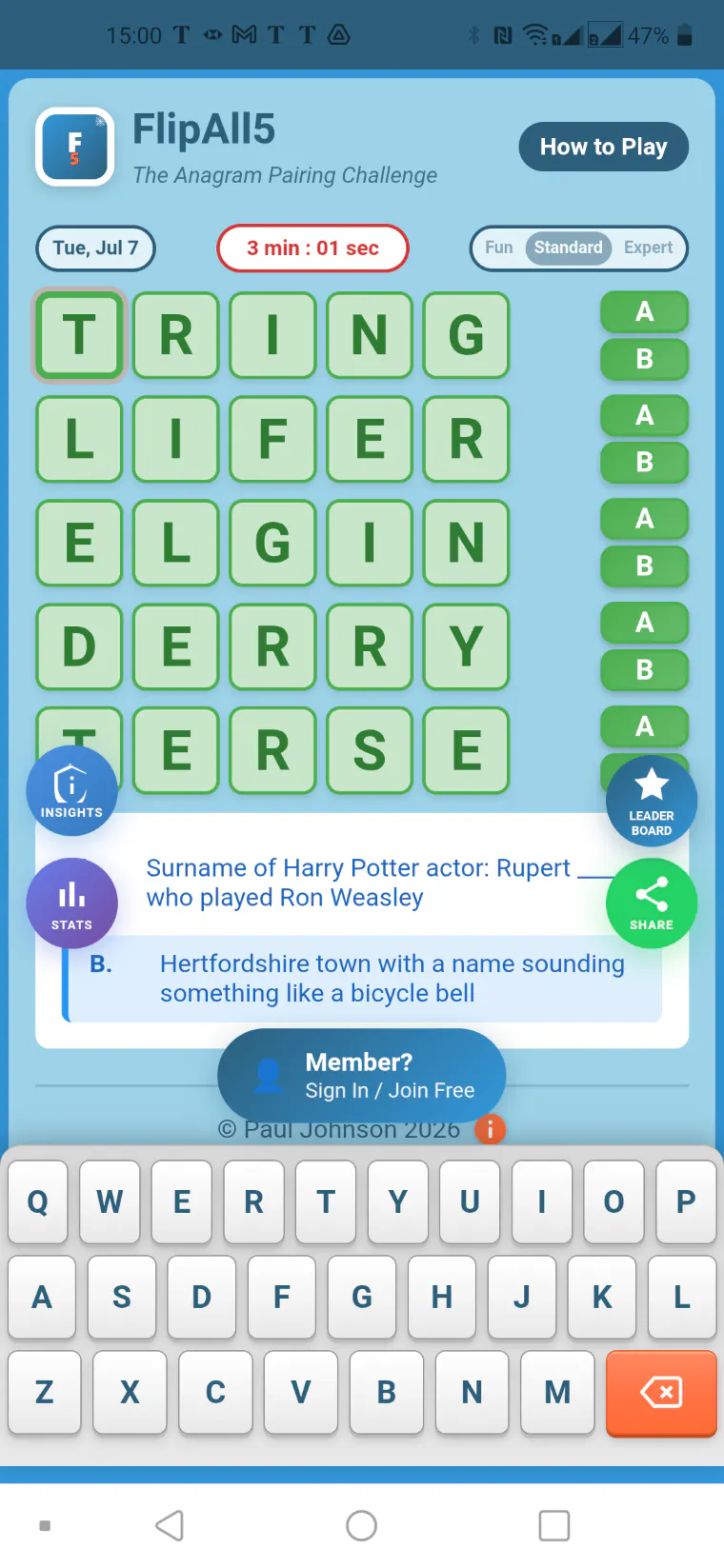This screenshot has height=1568, width=724.
Task: Select clue A for the TRING row
Action: 644,311
